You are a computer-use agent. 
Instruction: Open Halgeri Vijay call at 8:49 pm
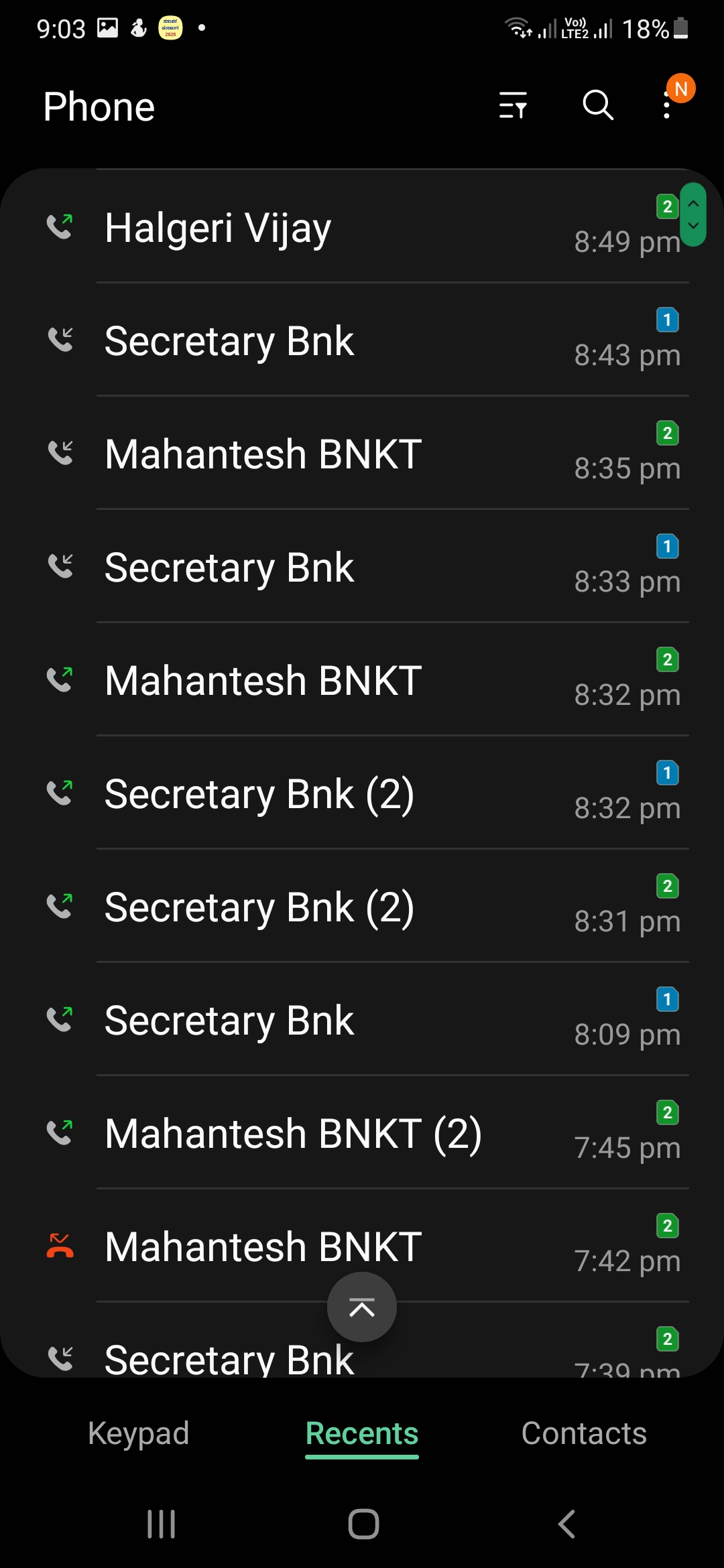335,228
